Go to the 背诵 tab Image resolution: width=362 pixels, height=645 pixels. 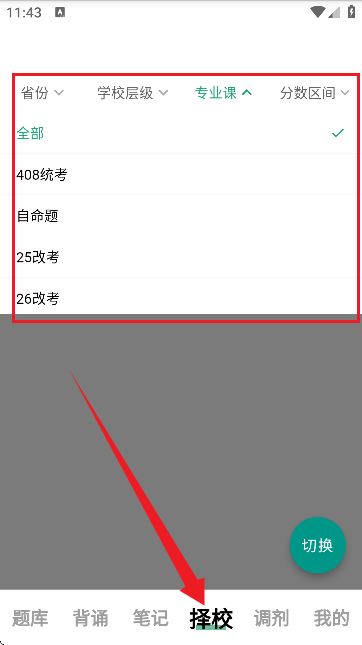click(x=90, y=618)
